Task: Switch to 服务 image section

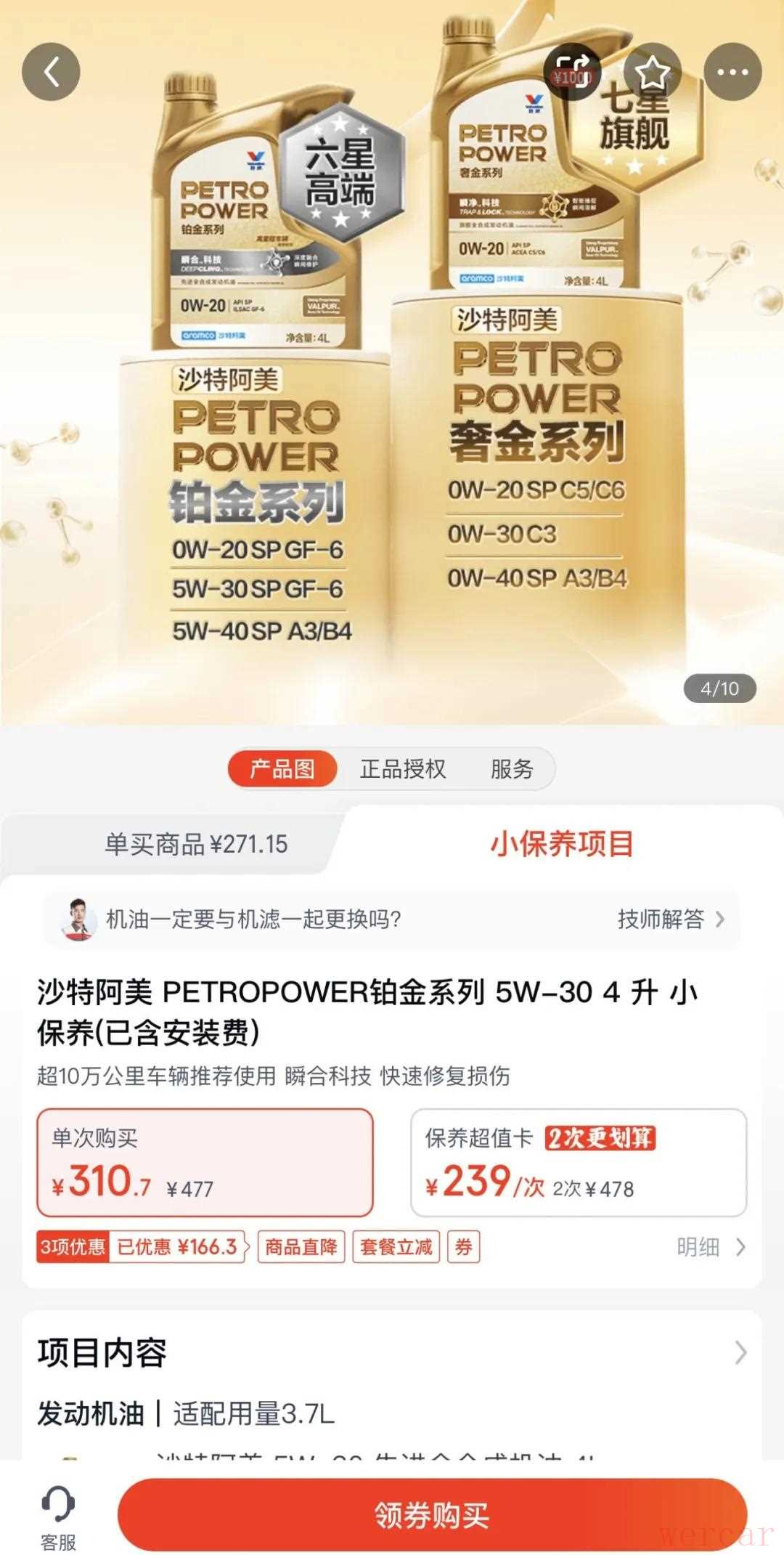Action: tap(512, 768)
